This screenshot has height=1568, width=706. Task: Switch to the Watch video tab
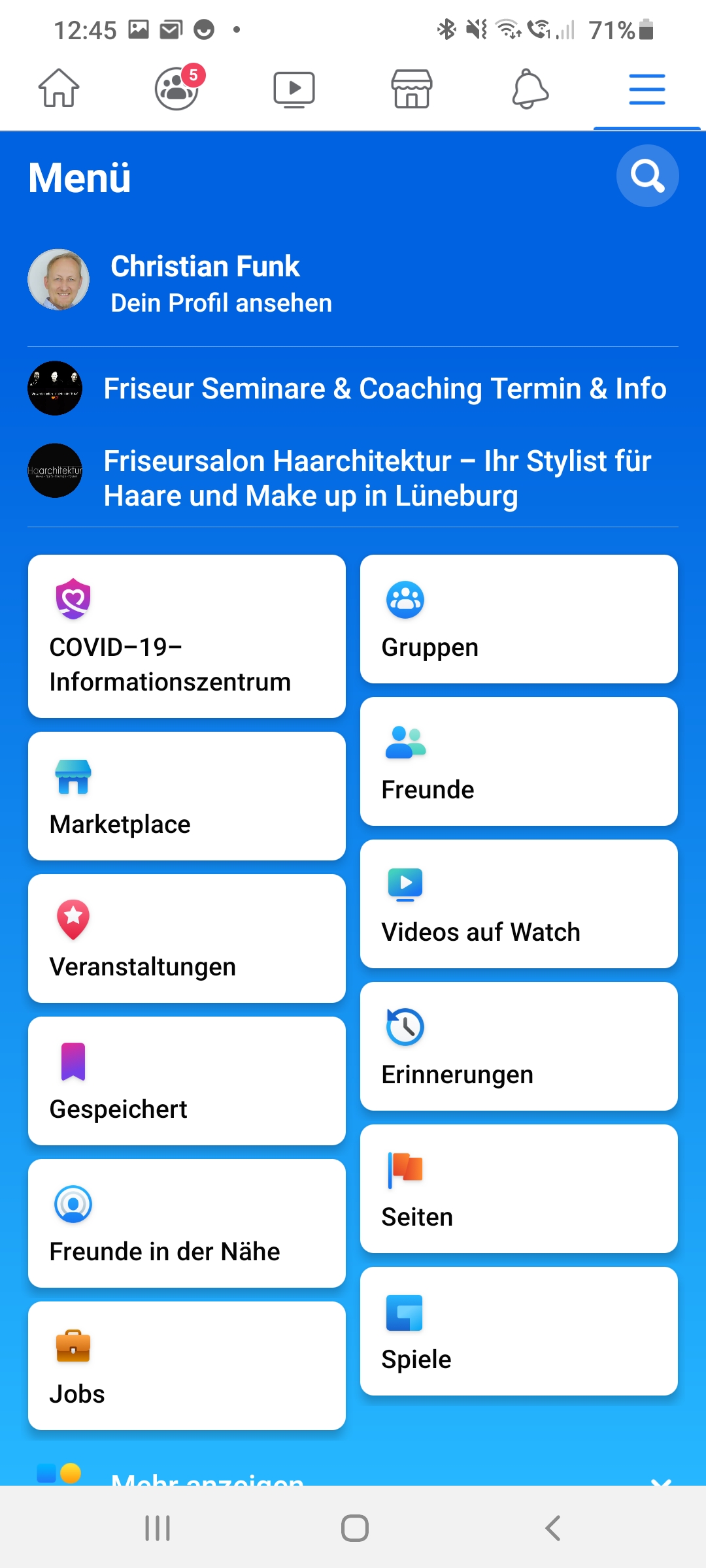click(x=294, y=89)
